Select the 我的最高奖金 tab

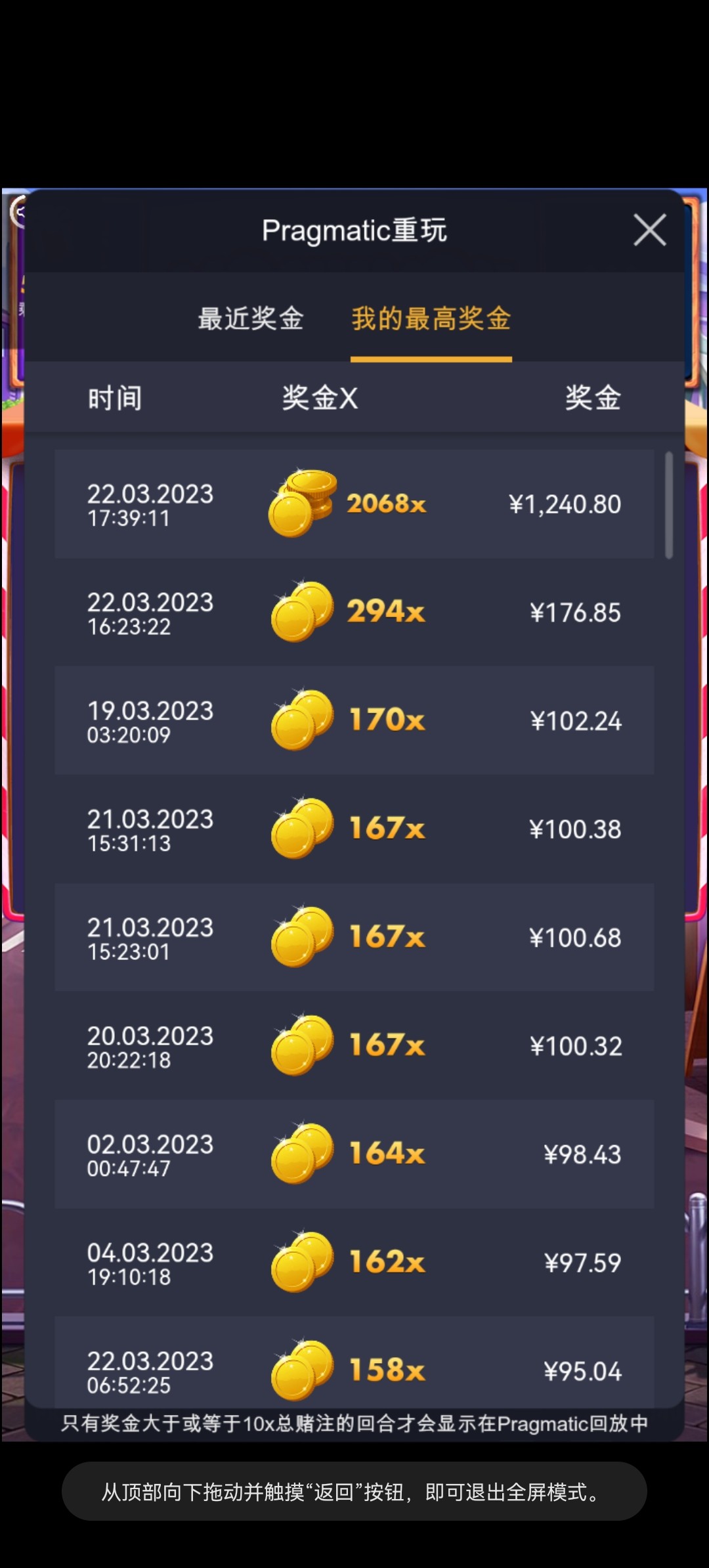(x=431, y=319)
